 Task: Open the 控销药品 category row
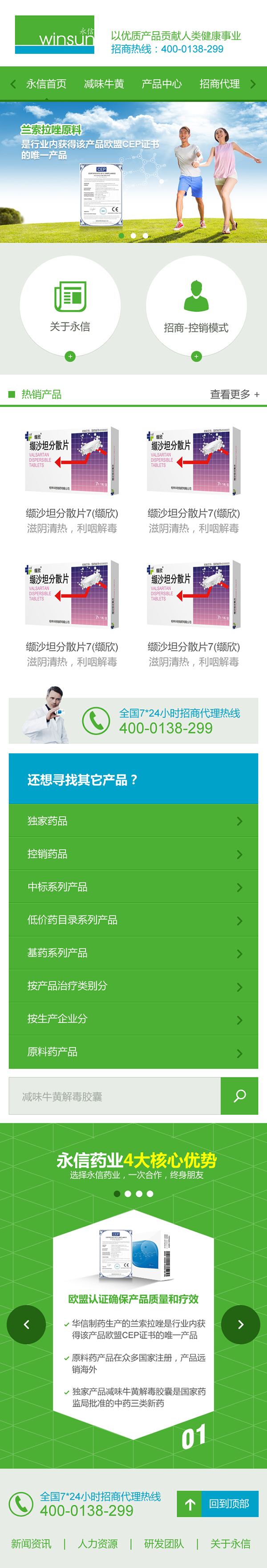point(133,853)
